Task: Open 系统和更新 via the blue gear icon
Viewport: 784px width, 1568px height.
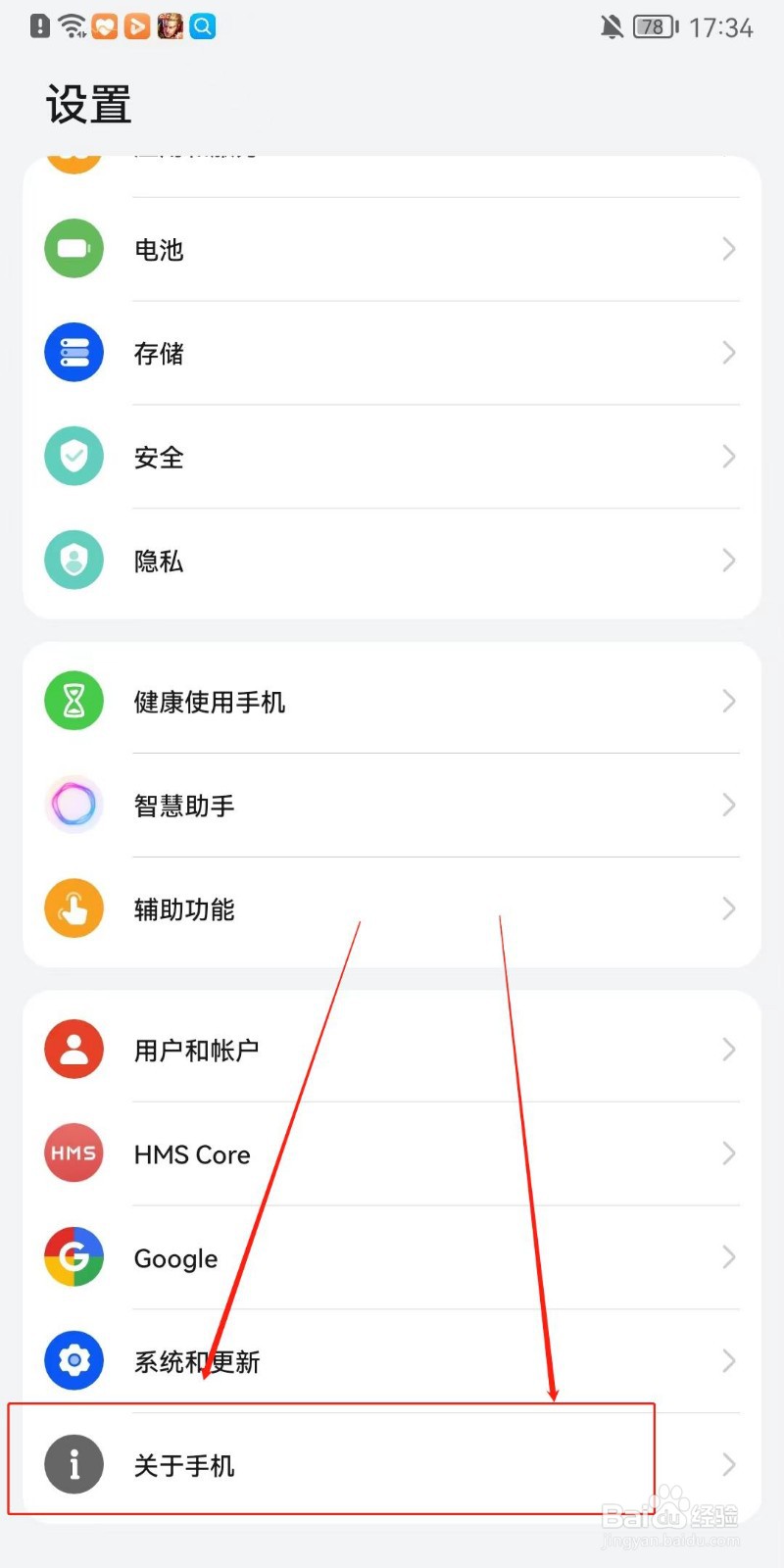Action: tap(73, 1361)
